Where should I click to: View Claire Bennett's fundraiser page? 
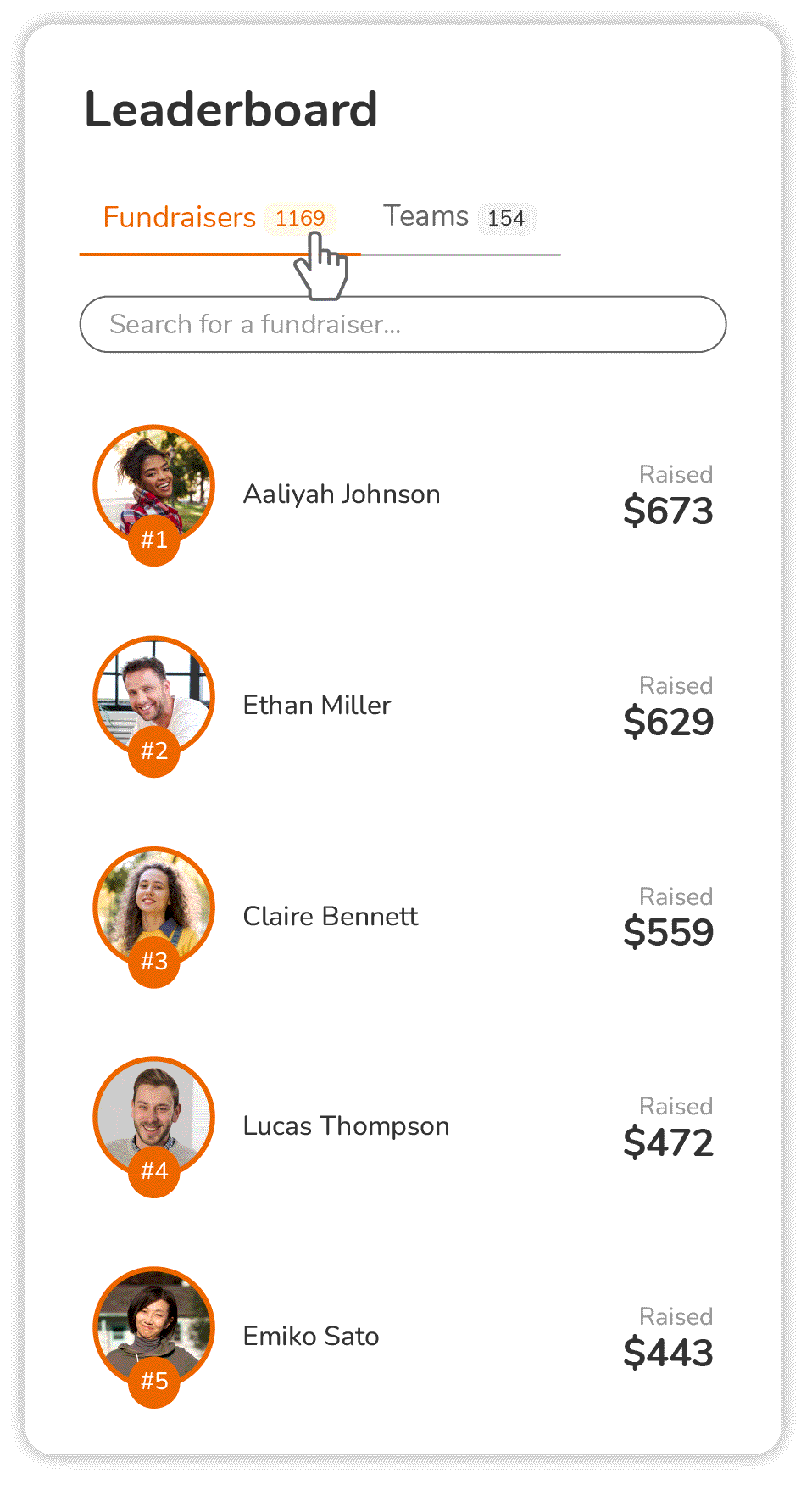coord(403,917)
